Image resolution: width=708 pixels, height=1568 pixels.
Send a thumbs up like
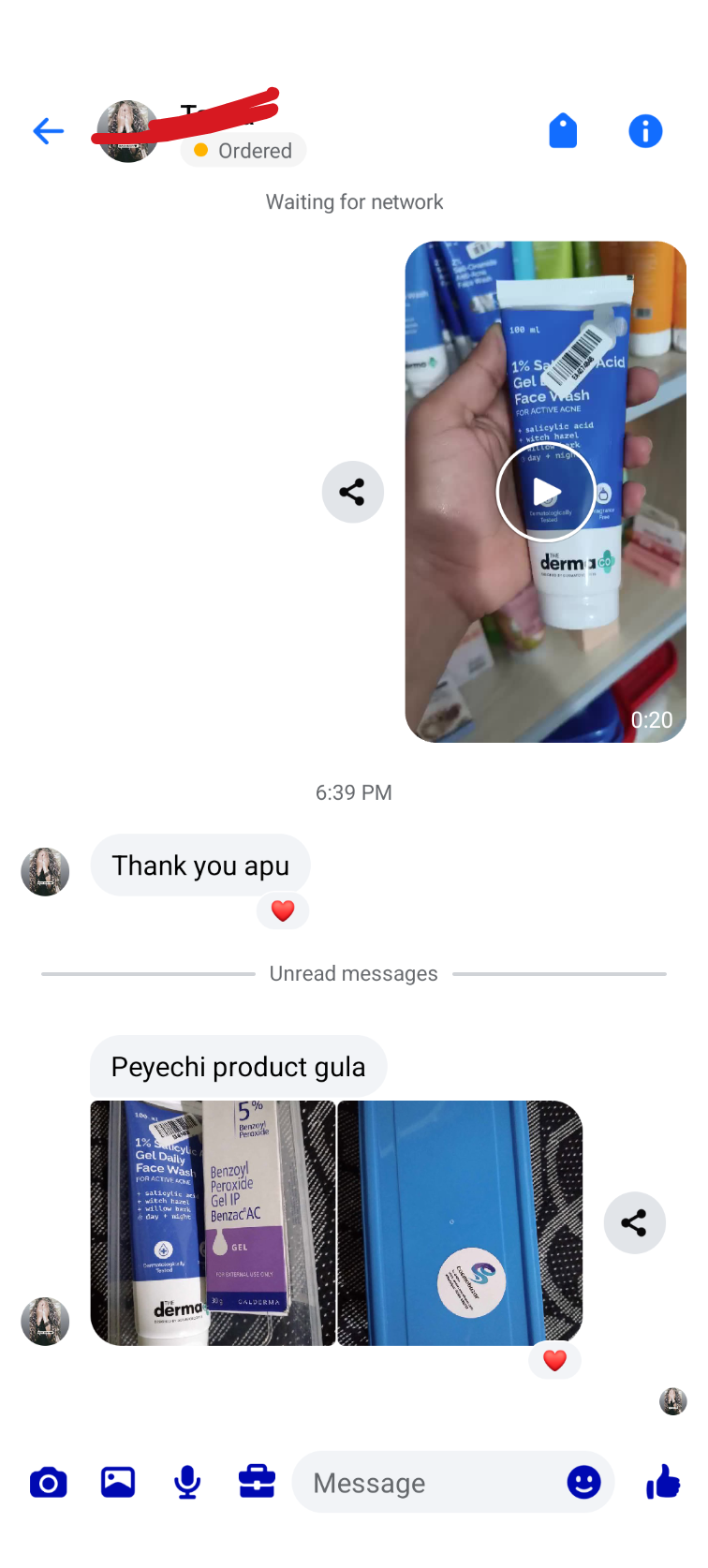pyautogui.click(x=662, y=1482)
